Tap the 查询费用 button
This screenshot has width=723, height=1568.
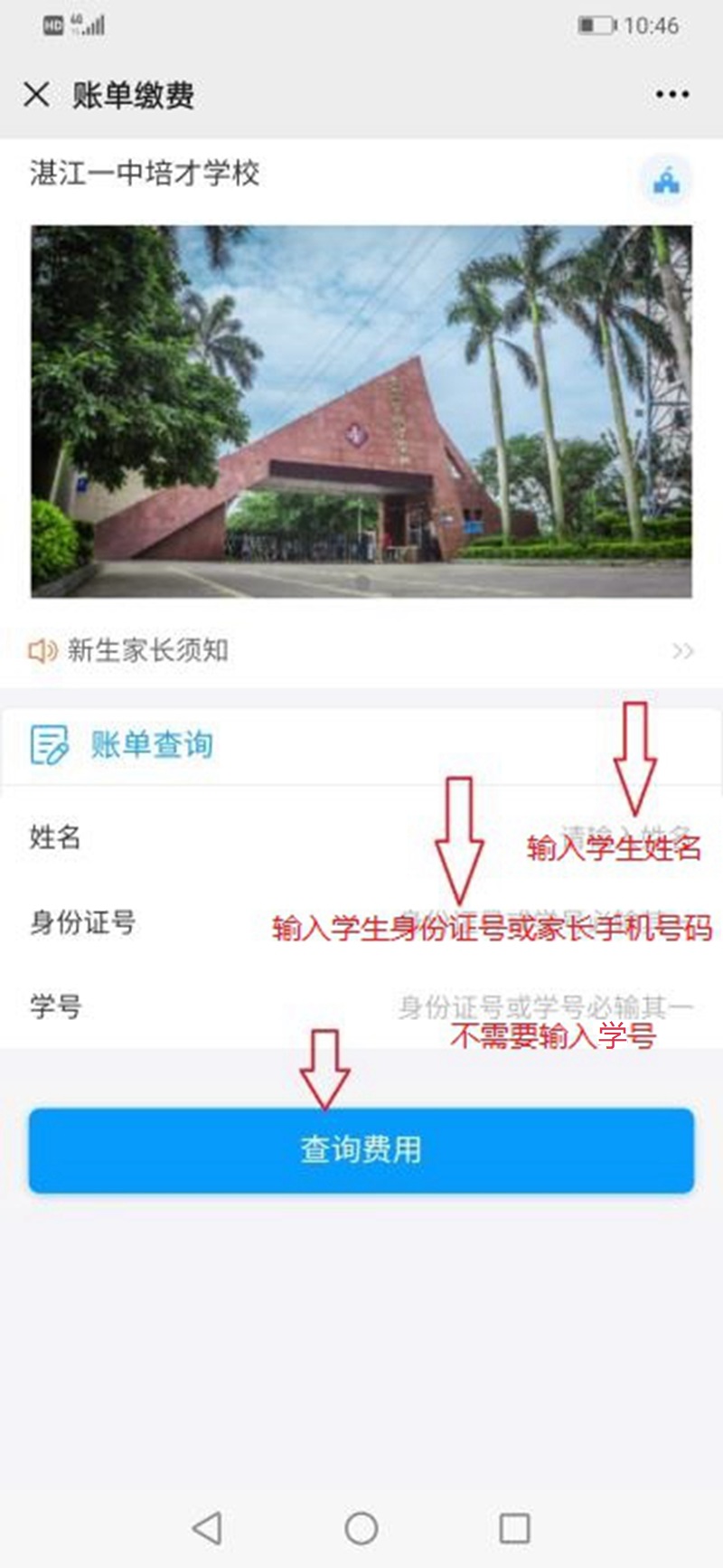(361, 1149)
